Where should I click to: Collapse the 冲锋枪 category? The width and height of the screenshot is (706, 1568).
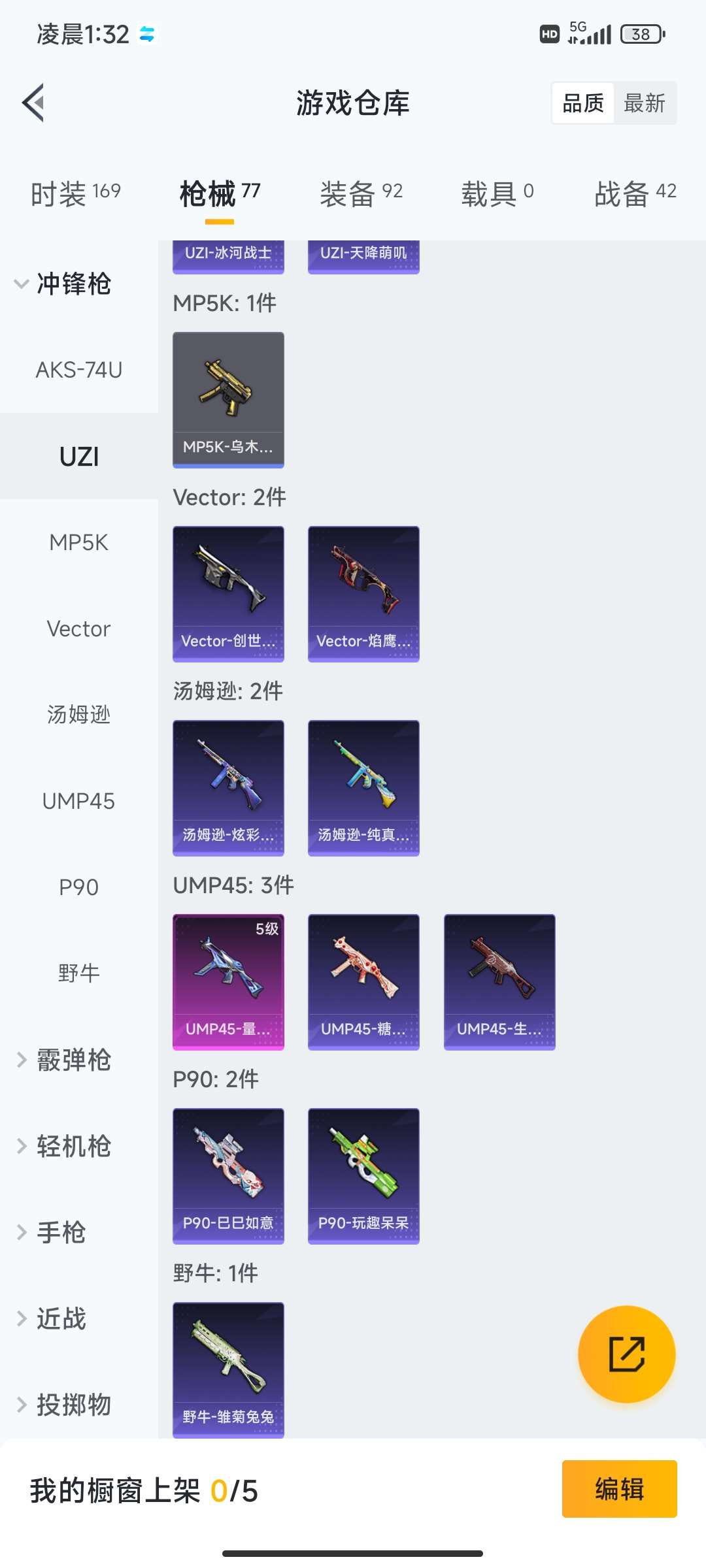[x=73, y=284]
